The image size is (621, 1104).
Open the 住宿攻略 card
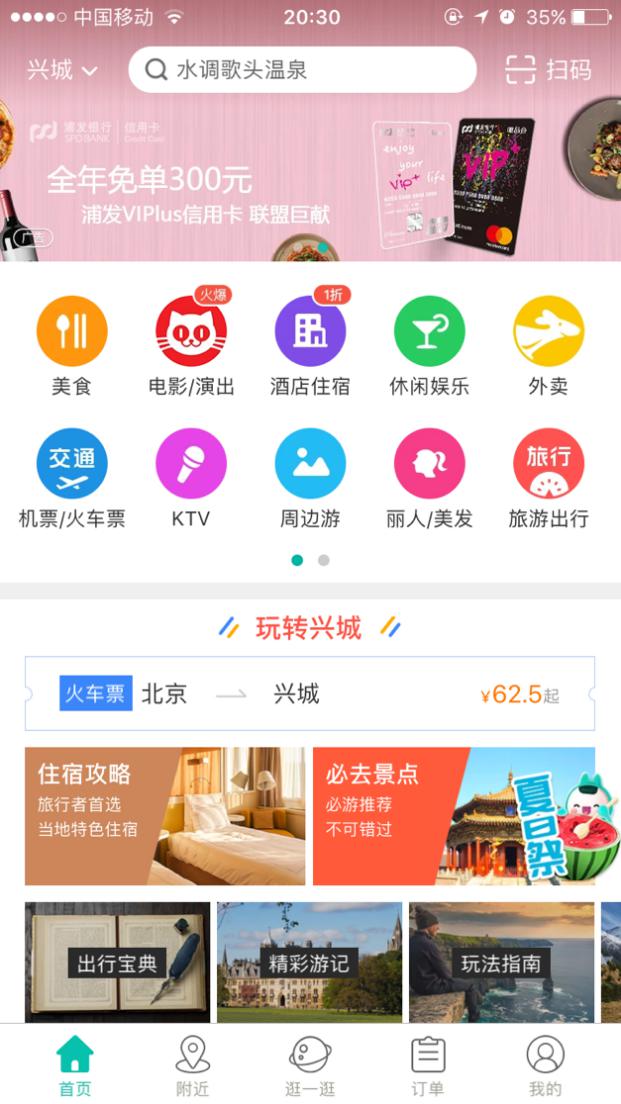click(x=165, y=816)
